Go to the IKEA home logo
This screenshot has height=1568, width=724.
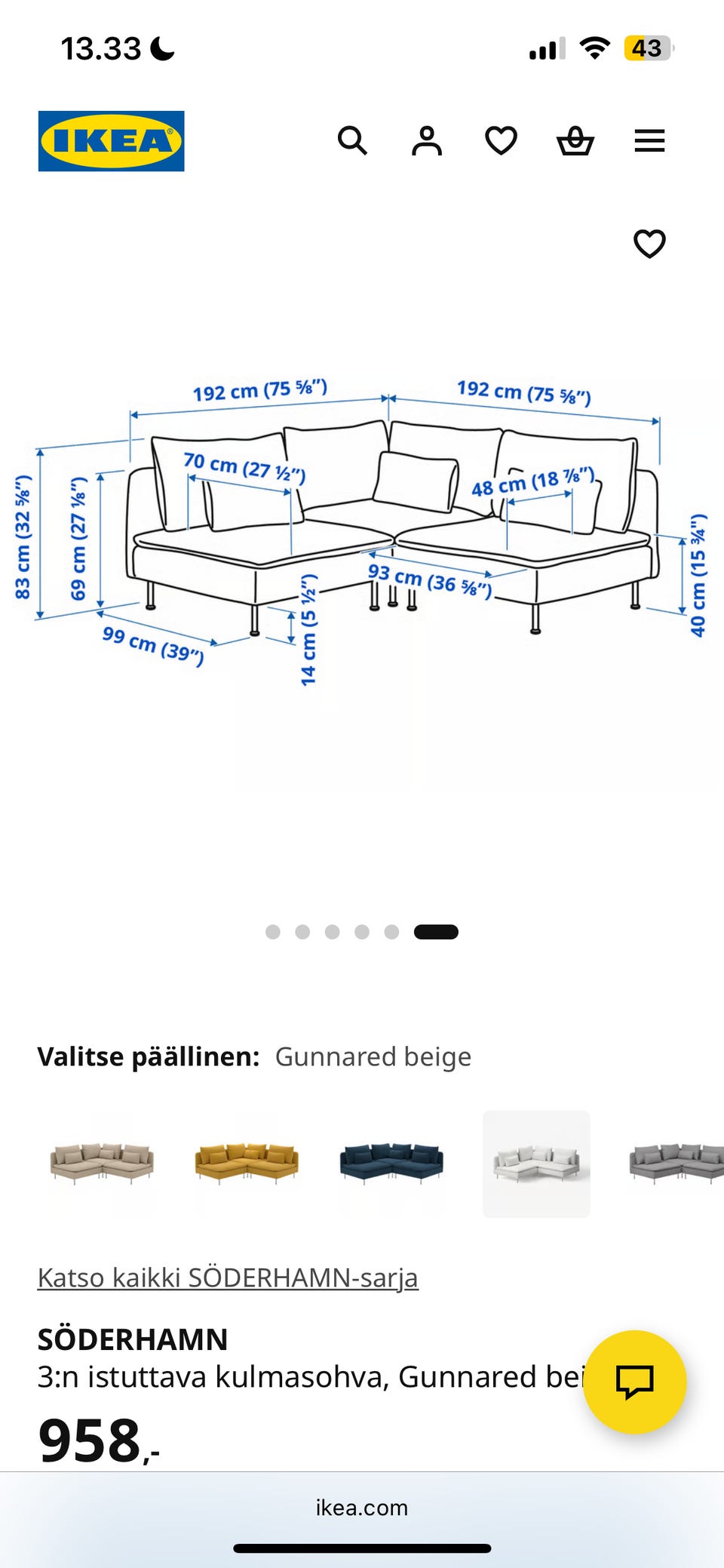pyautogui.click(x=112, y=141)
